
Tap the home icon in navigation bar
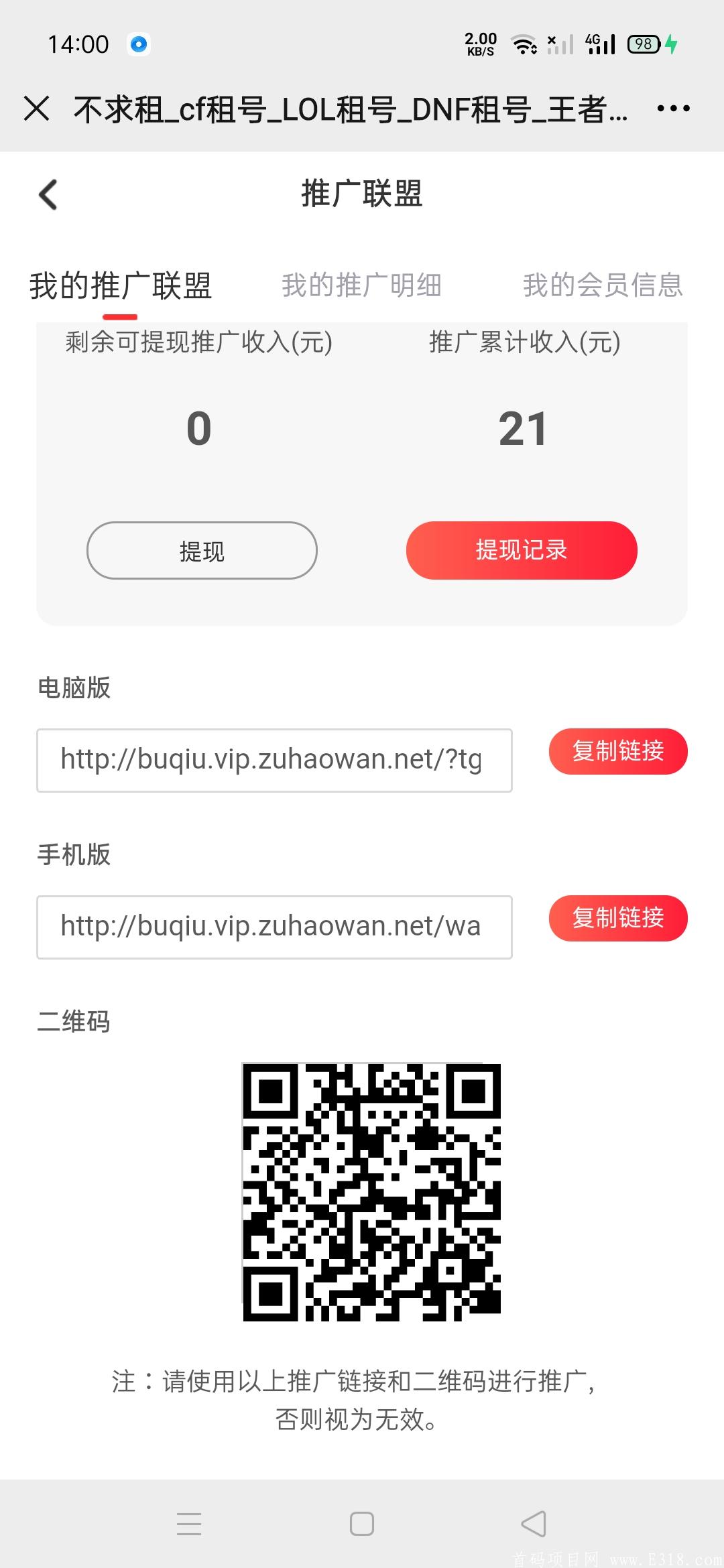[x=361, y=1523]
